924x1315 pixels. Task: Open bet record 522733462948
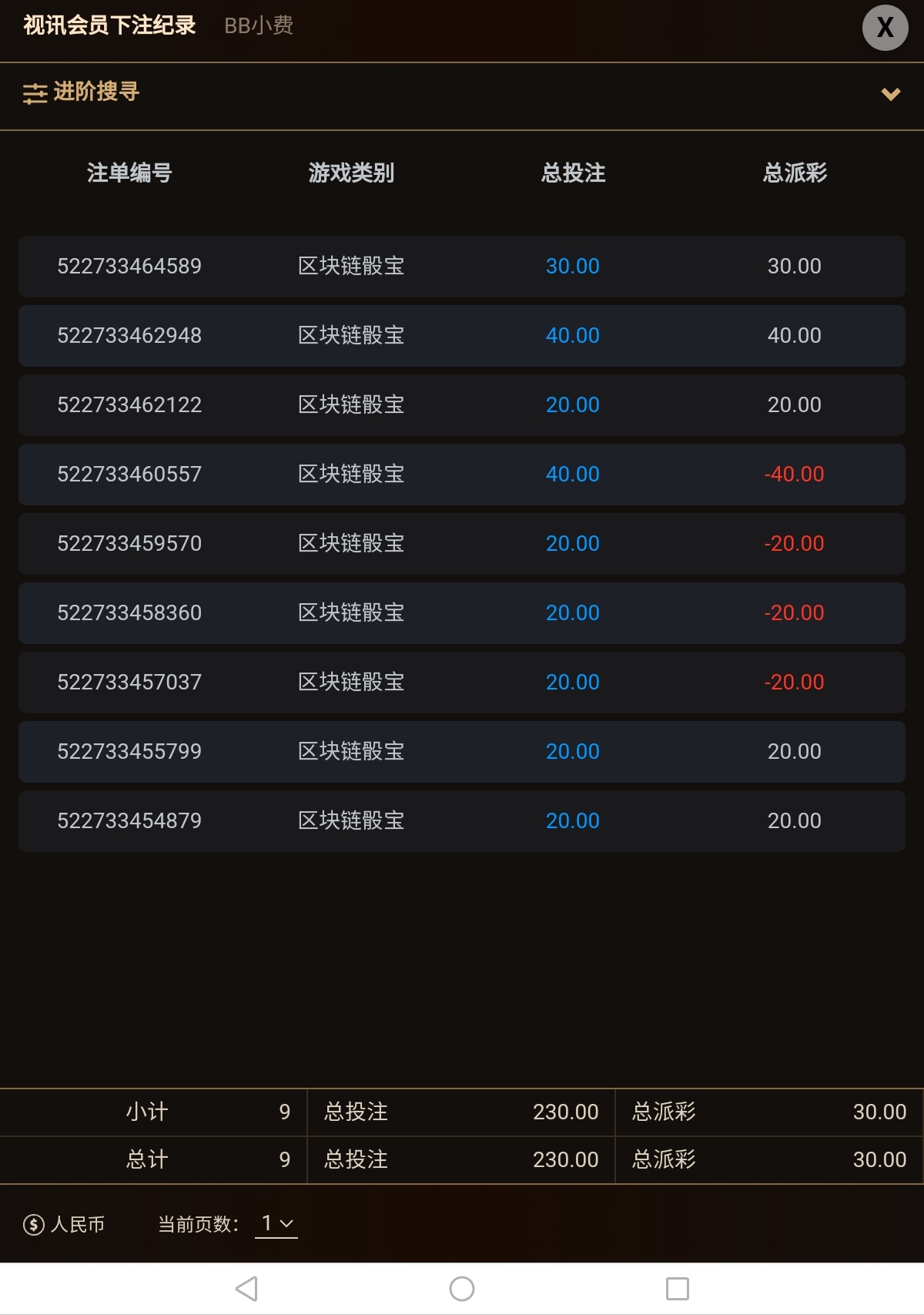129,336
